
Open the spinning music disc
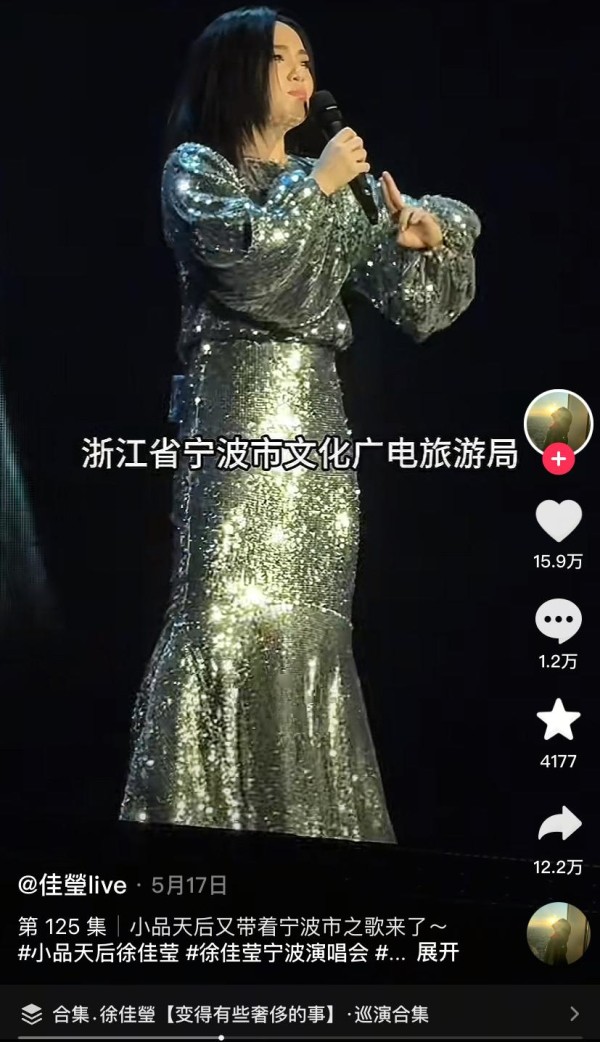558,933
